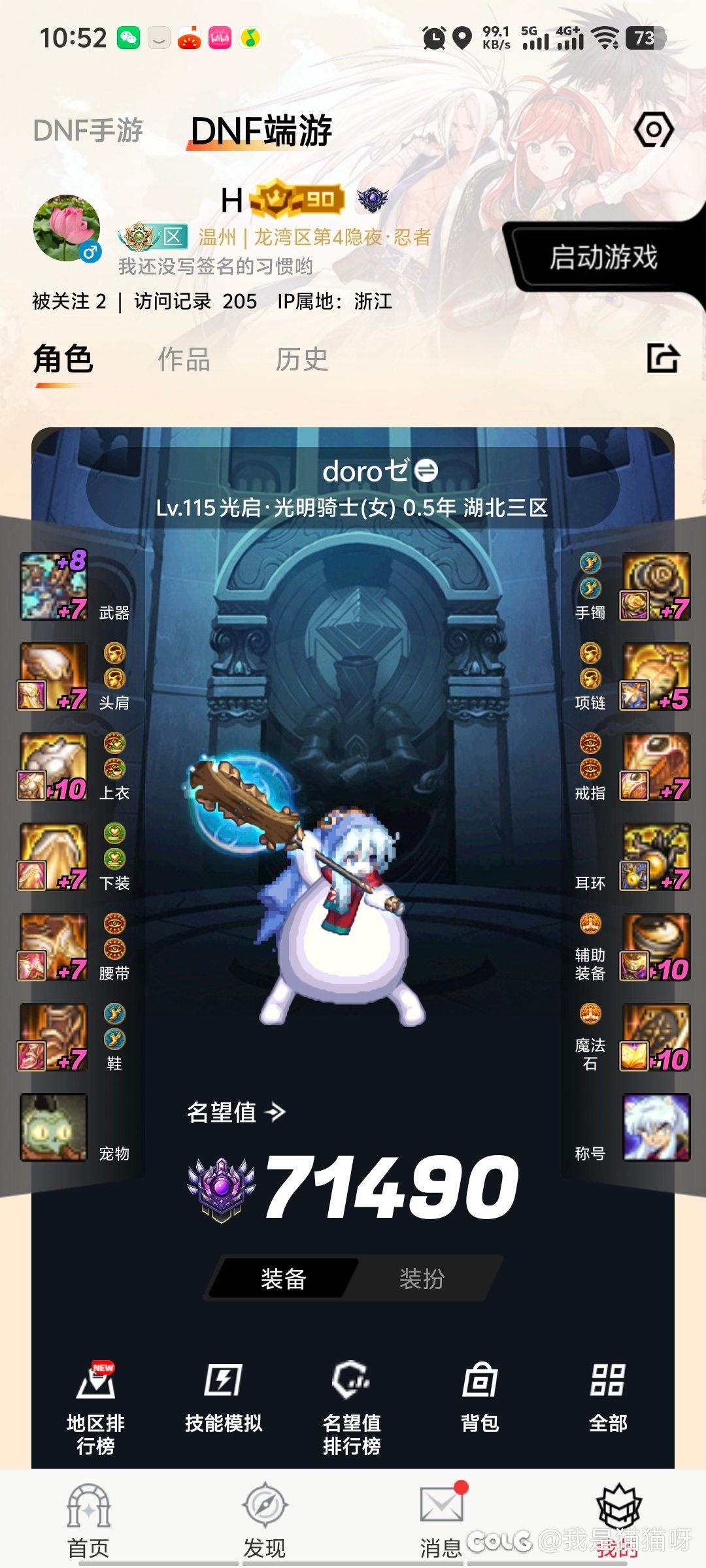
Task: Go to the 首页 tab
Action: click(88, 1520)
